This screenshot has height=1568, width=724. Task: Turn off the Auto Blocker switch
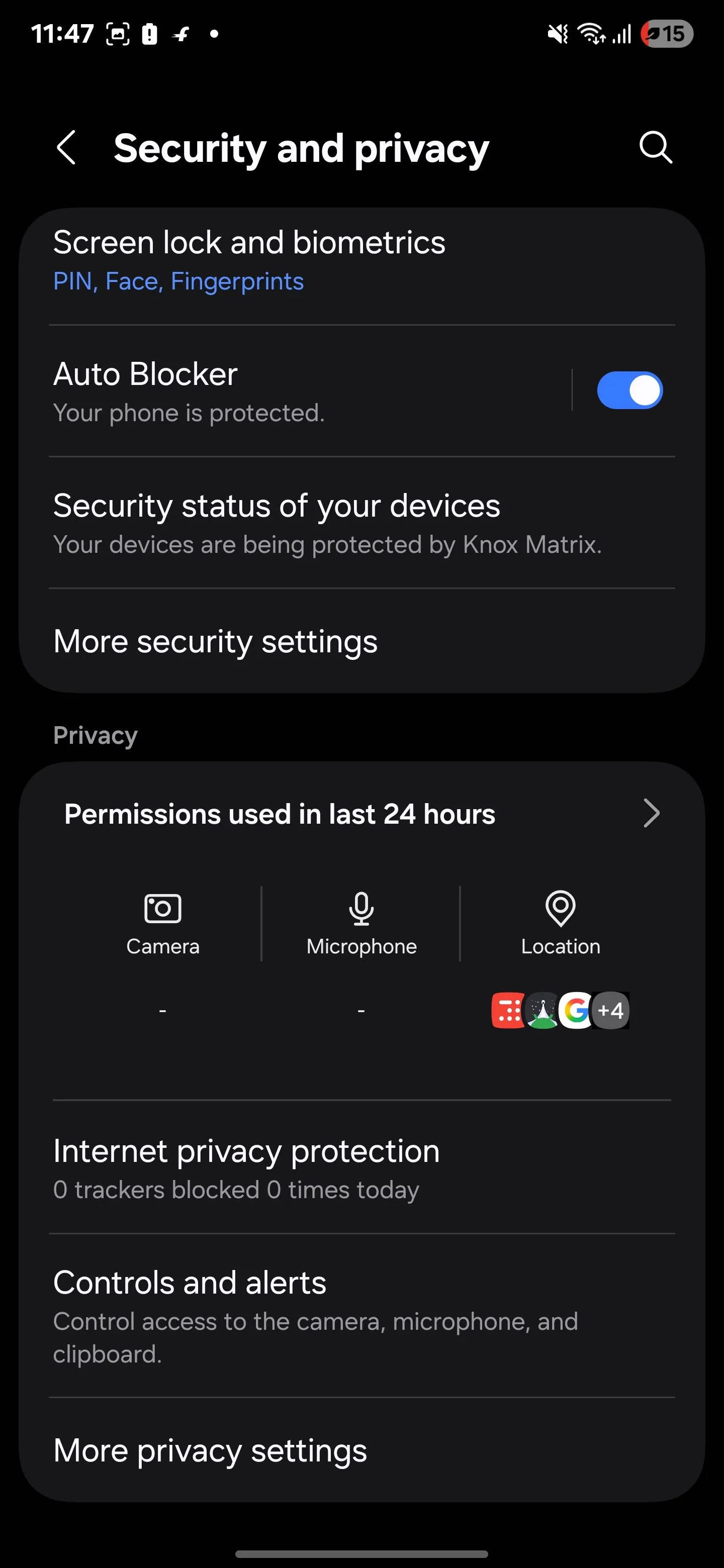coord(629,390)
